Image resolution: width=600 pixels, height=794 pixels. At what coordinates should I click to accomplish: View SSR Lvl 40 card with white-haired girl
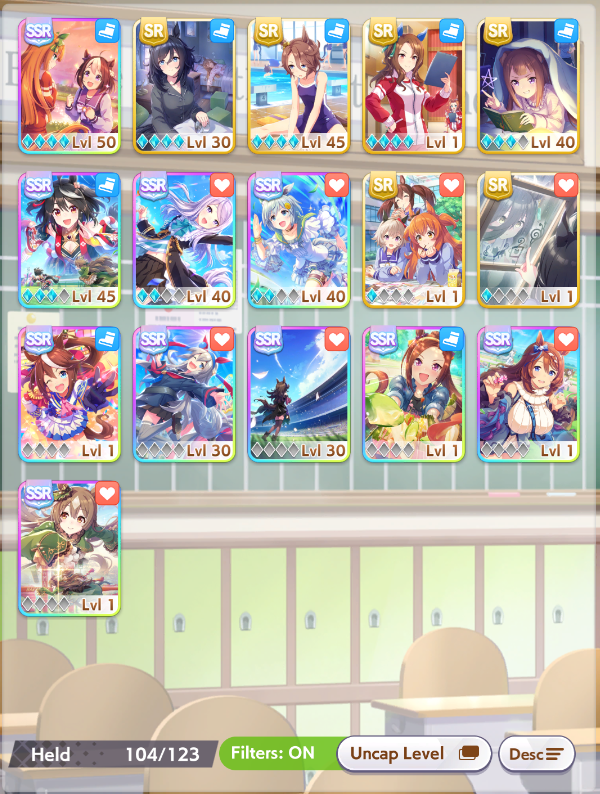184,239
